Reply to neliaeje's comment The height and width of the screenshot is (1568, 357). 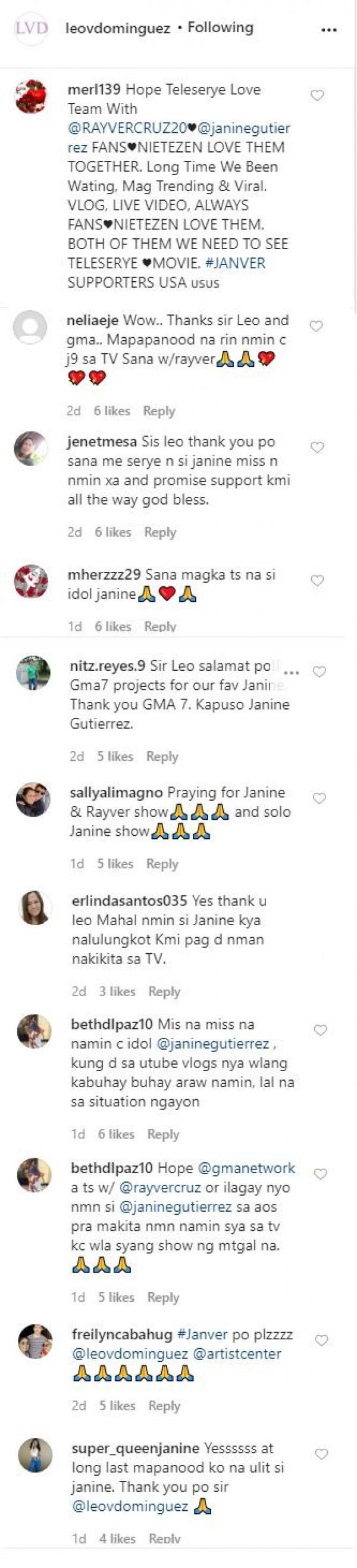[x=159, y=411]
